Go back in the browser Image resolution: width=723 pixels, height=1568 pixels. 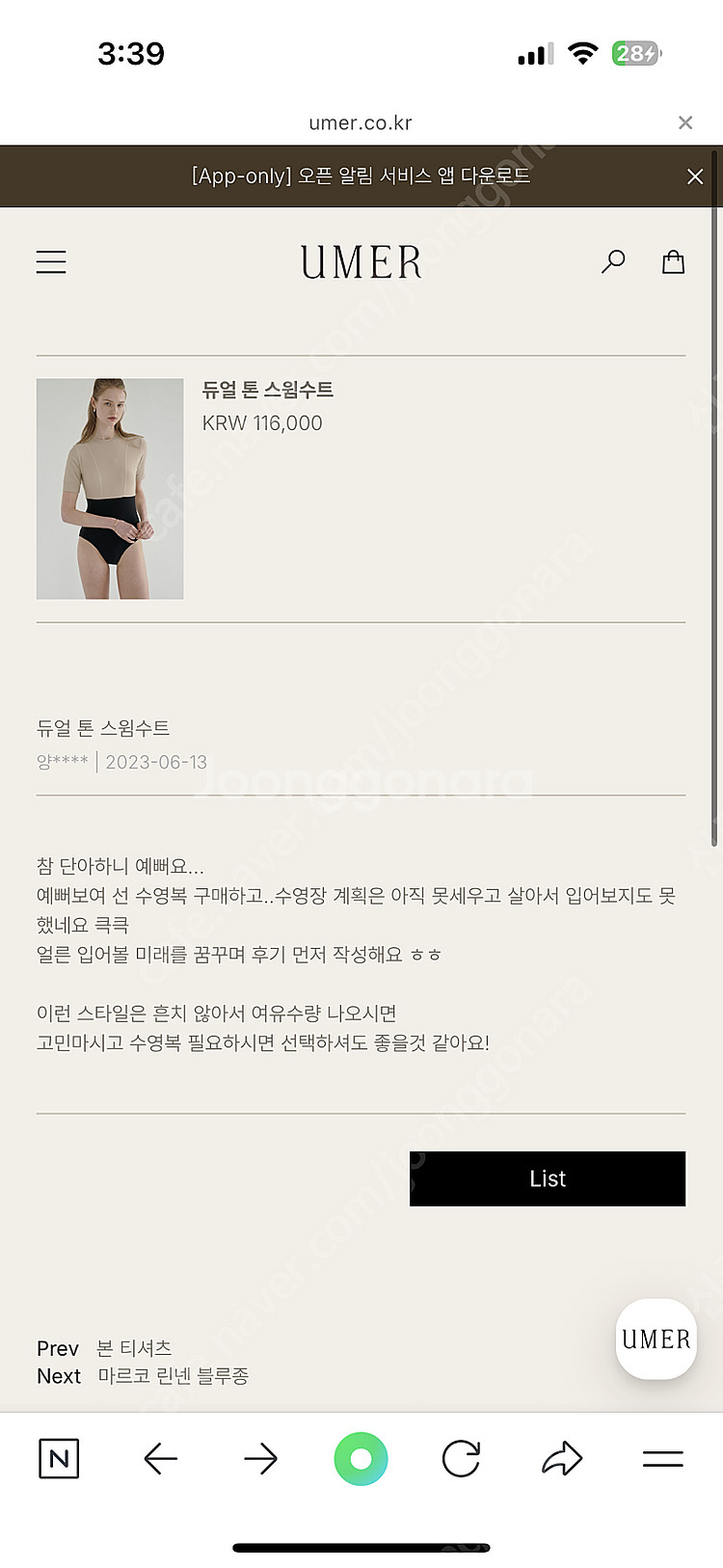(x=160, y=1459)
